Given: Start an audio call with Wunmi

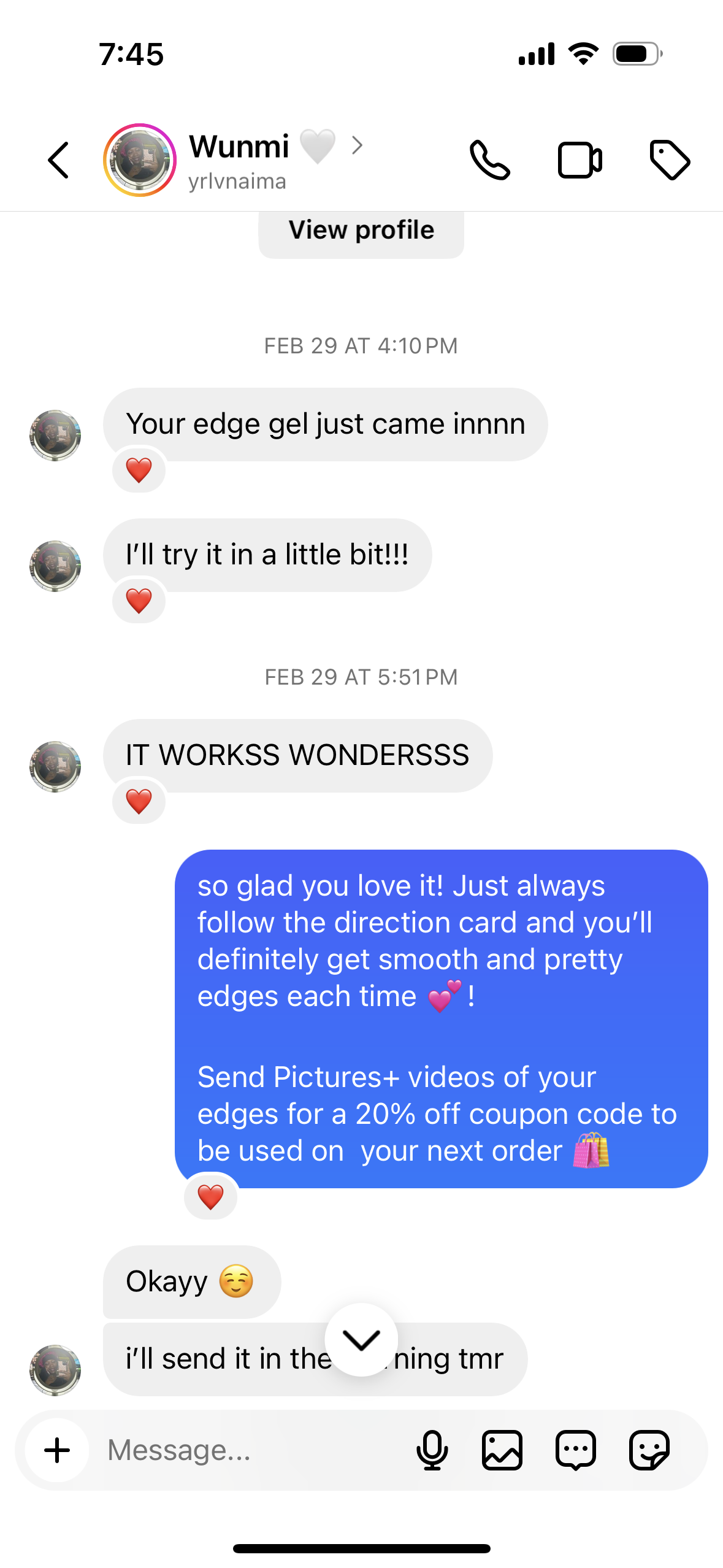Looking at the screenshot, I should (489, 160).
